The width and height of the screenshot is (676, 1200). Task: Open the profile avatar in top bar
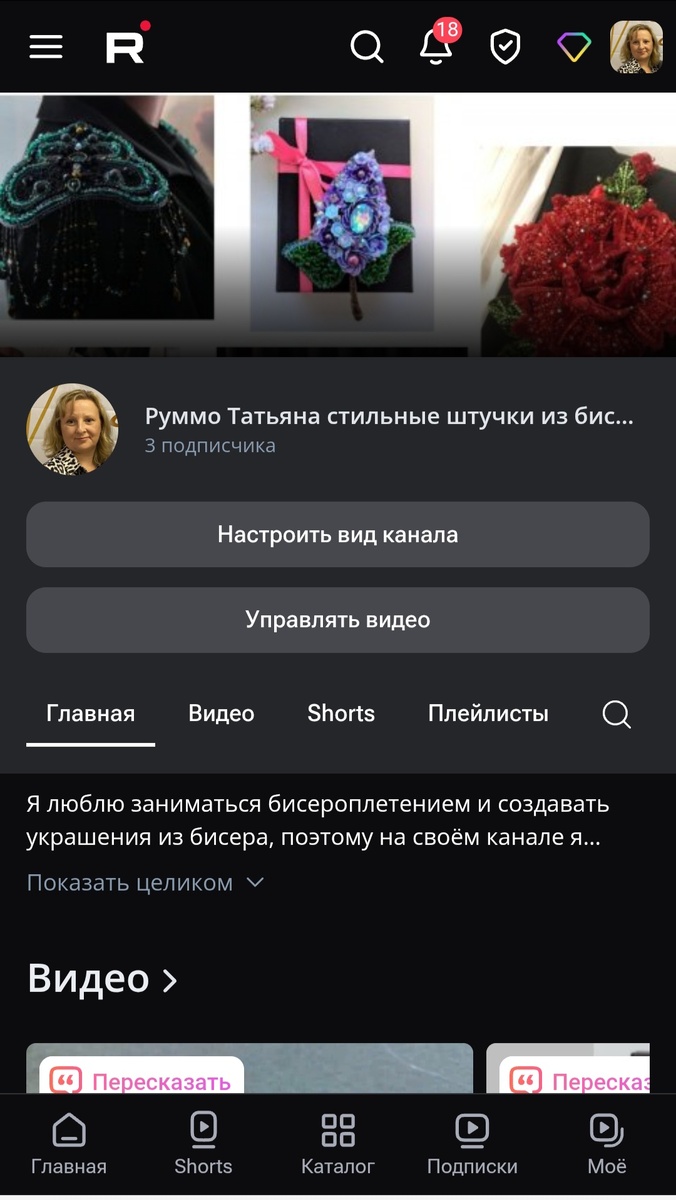click(636, 47)
